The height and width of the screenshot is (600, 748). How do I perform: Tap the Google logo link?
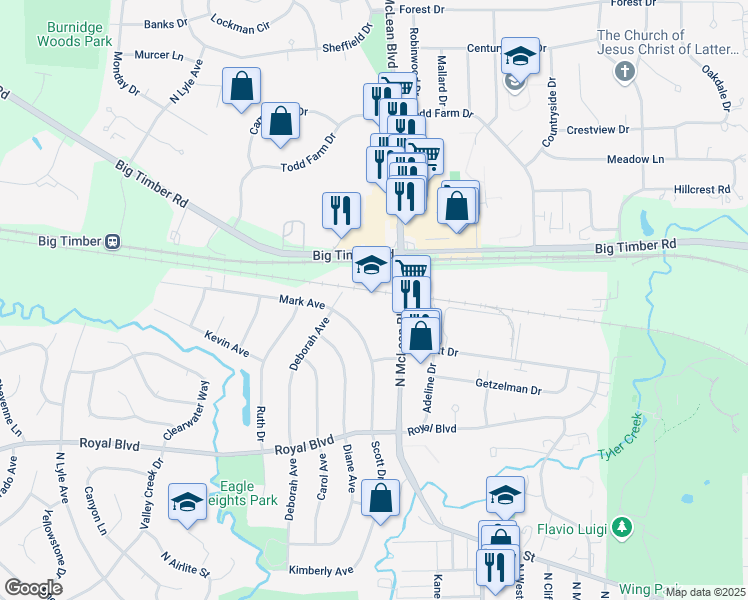pyautogui.click(x=33, y=588)
